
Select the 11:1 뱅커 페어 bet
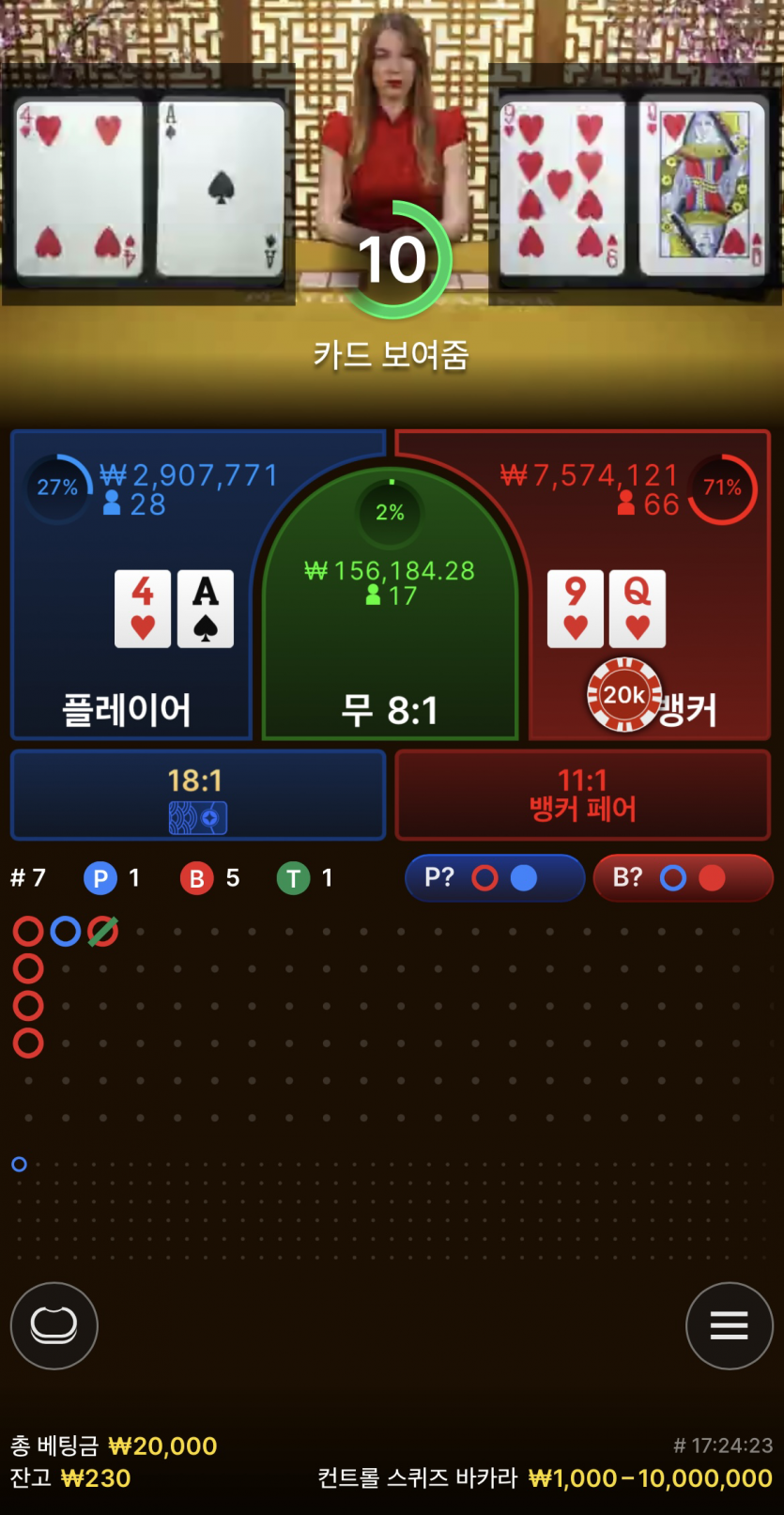pos(582,795)
